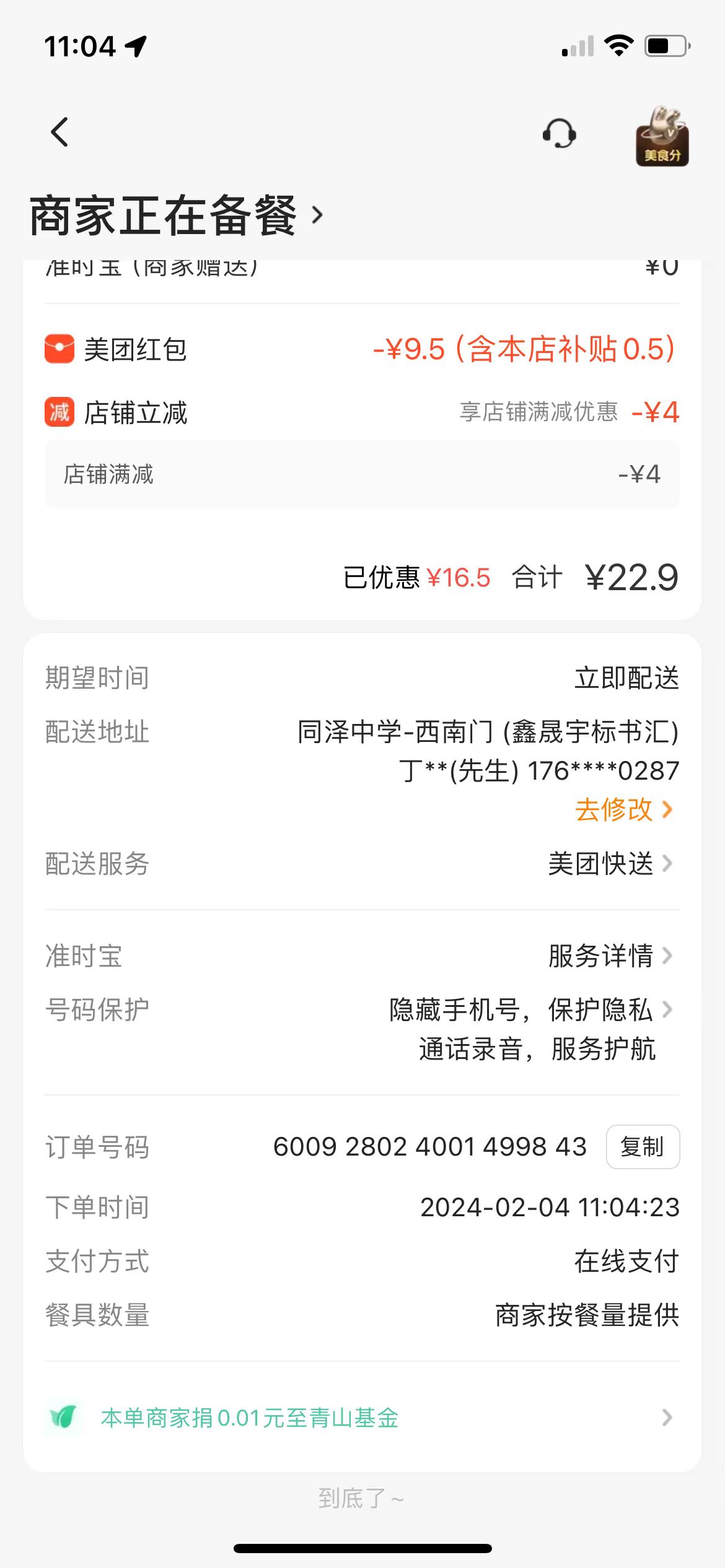
Task: Open the 美食分 badge
Action: click(x=662, y=136)
